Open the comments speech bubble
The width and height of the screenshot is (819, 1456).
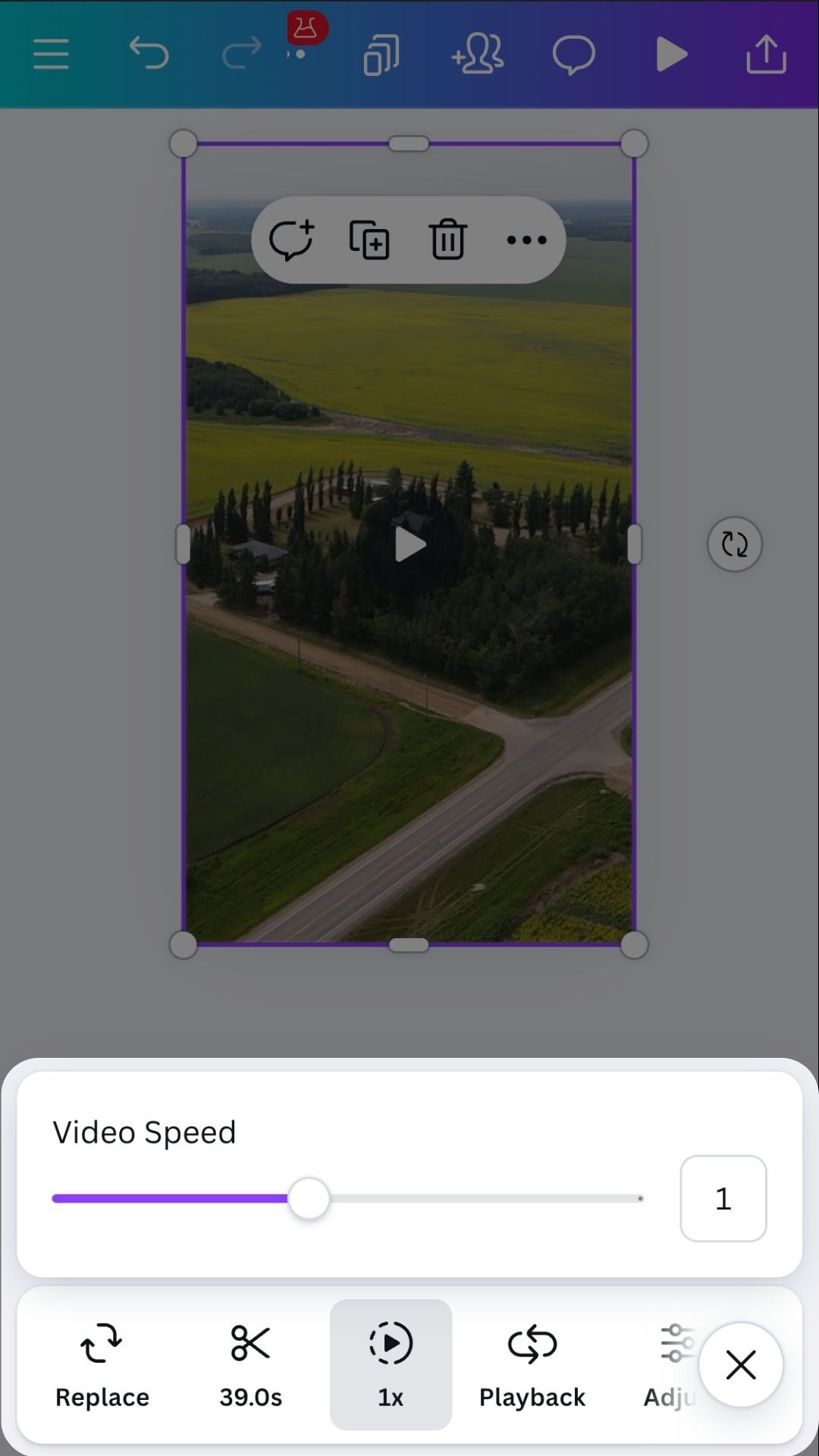[x=573, y=55]
